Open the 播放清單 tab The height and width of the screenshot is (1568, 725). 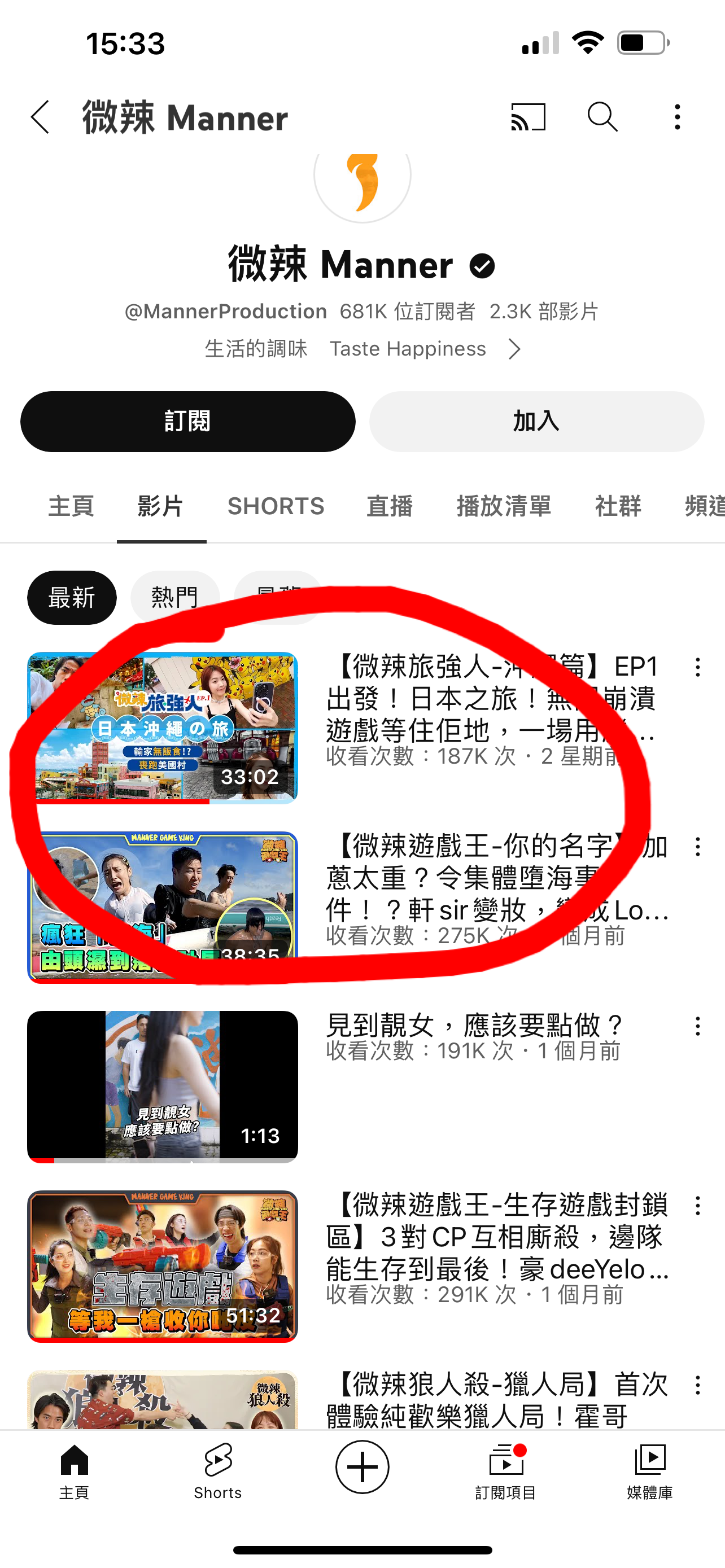coord(504,506)
